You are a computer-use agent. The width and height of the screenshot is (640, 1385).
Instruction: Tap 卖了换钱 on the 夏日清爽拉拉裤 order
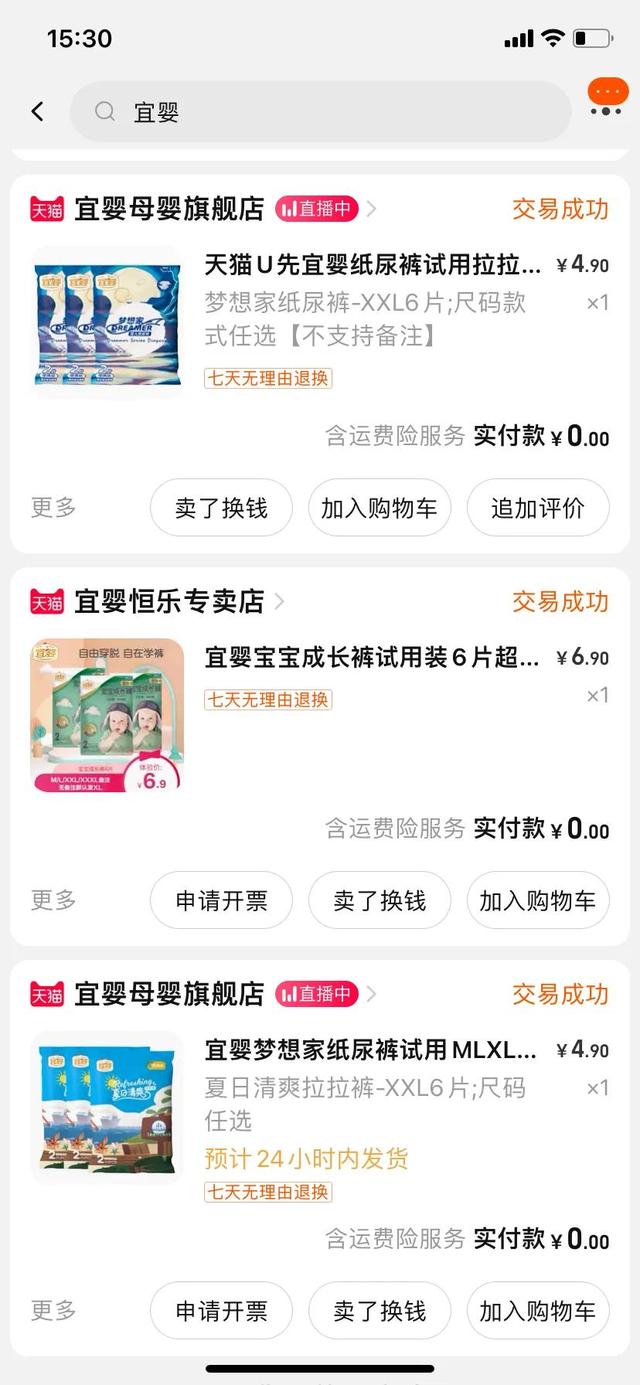pyautogui.click(x=379, y=1311)
